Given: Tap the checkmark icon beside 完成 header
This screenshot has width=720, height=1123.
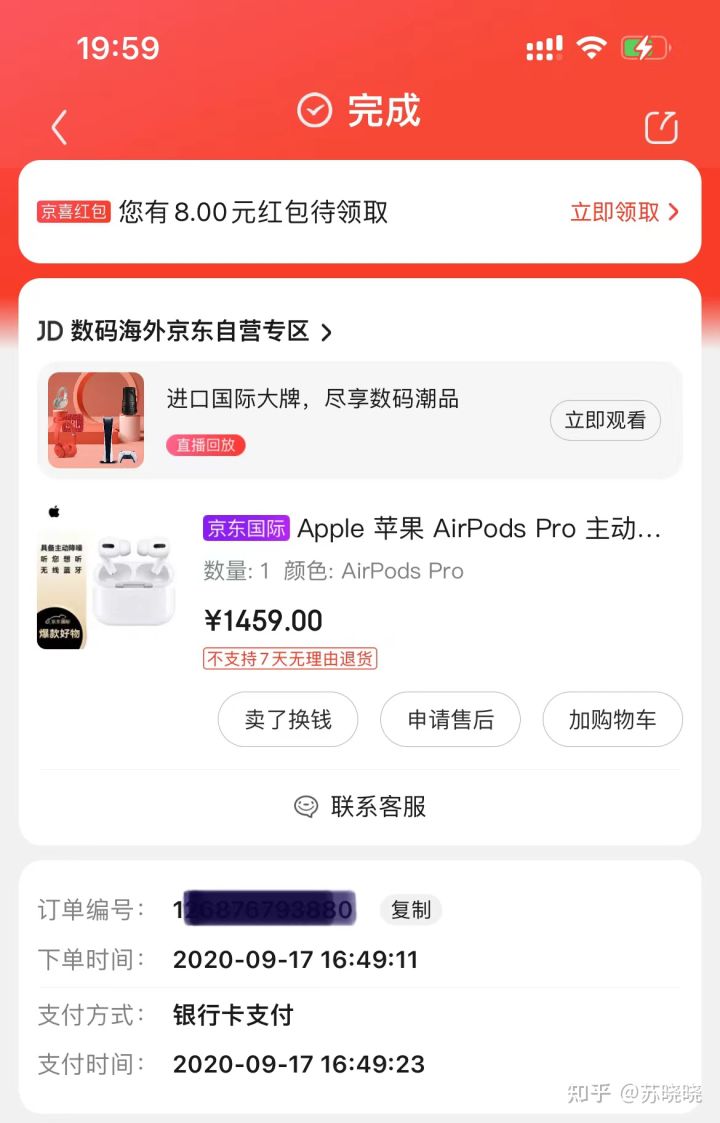Looking at the screenshot, I should pyautogui.click(x=314, y=112).
